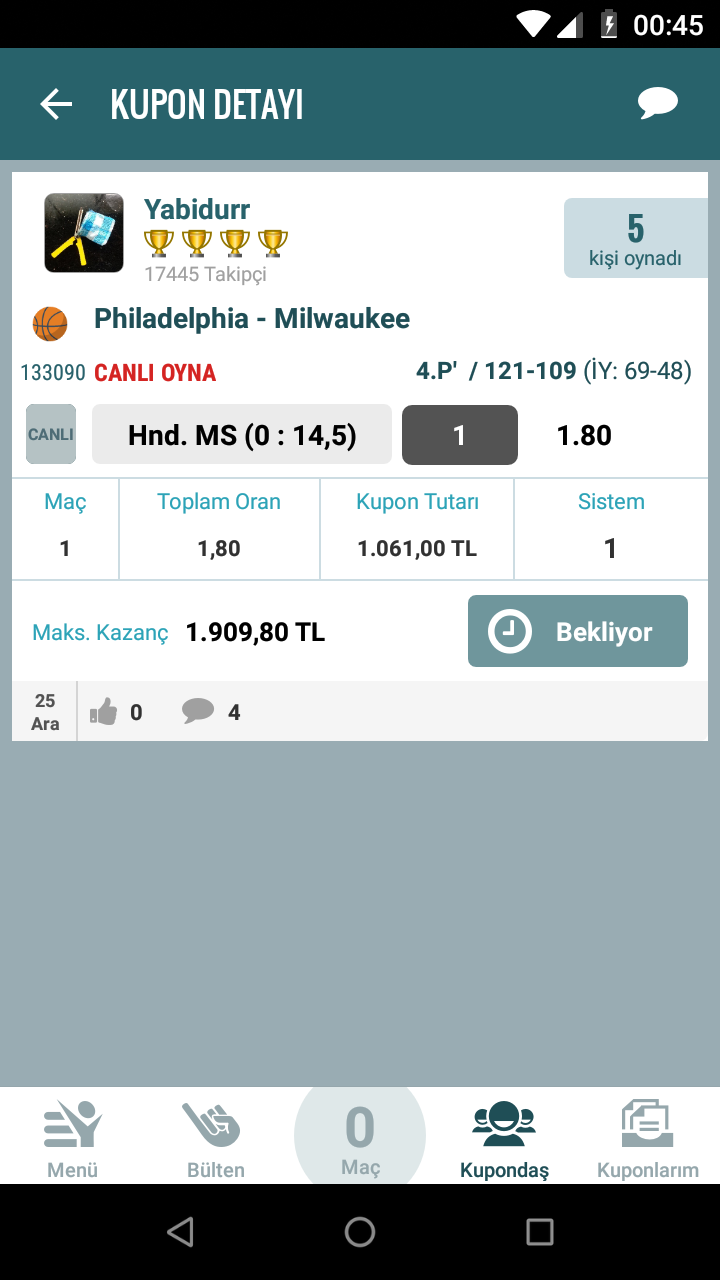Screen dimensions: 720x1280
Task: Open the Maç coupon counter
Action: 360,1138
